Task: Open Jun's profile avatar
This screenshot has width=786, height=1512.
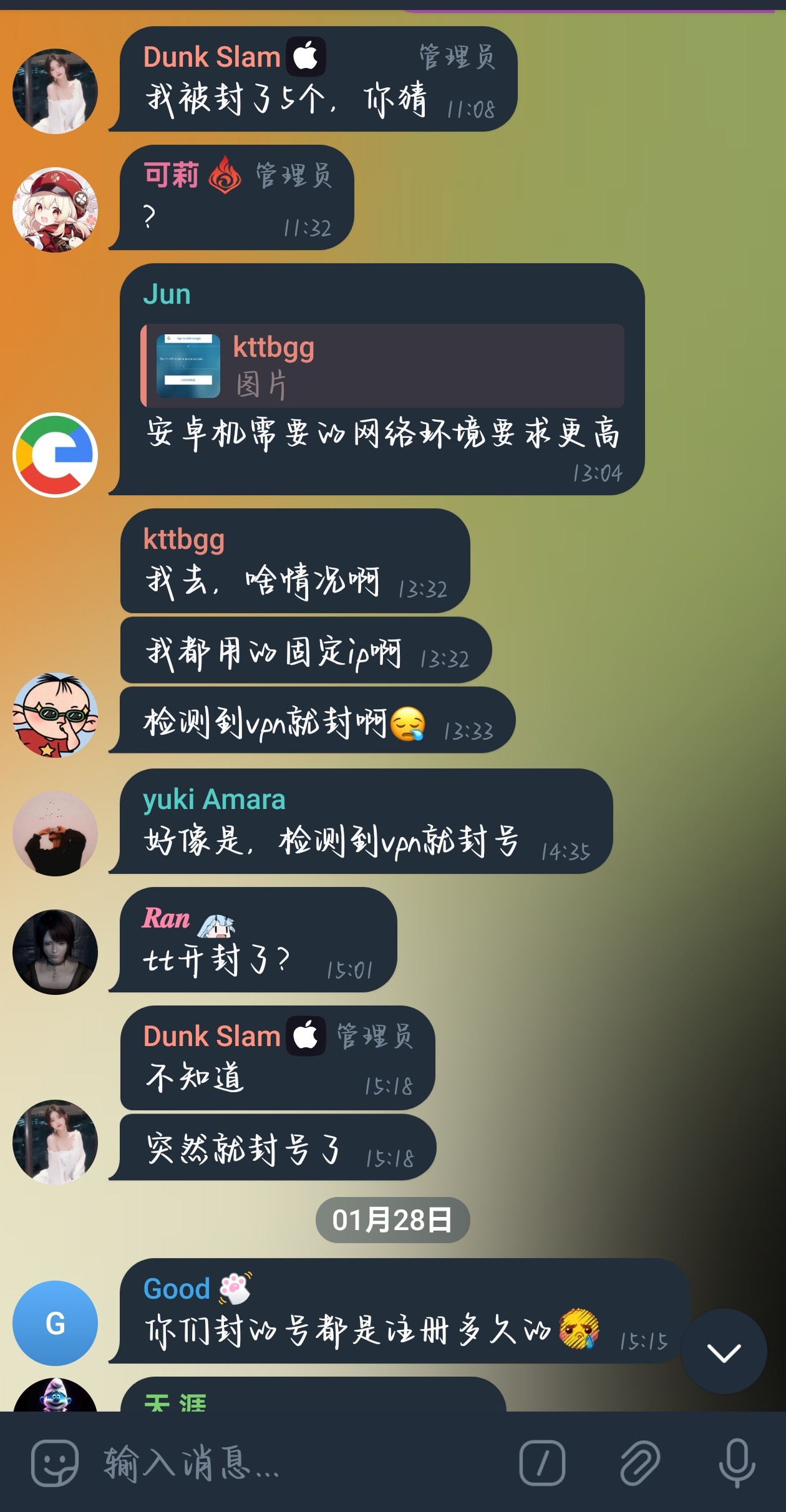Action: 56,455
